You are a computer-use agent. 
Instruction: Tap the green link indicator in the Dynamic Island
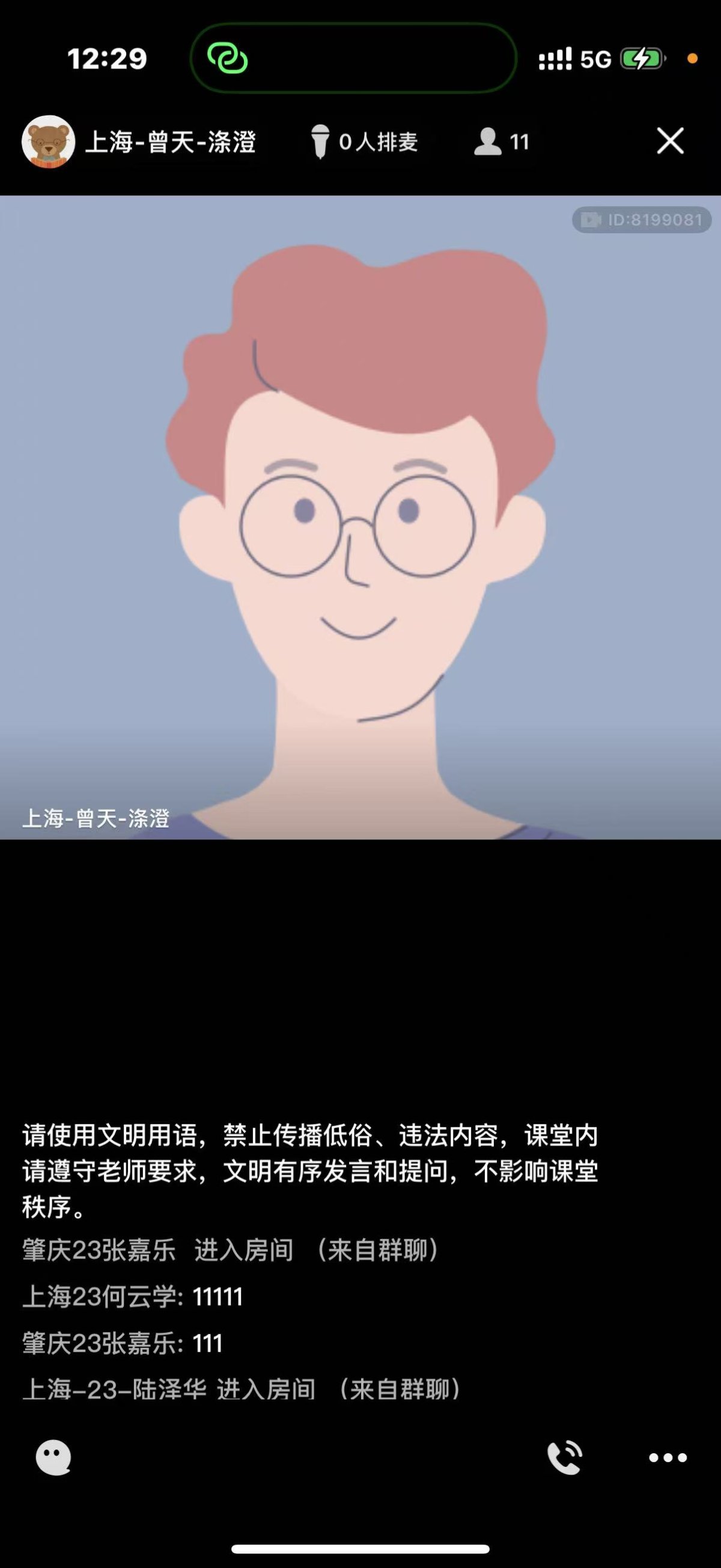pos(228,58)
